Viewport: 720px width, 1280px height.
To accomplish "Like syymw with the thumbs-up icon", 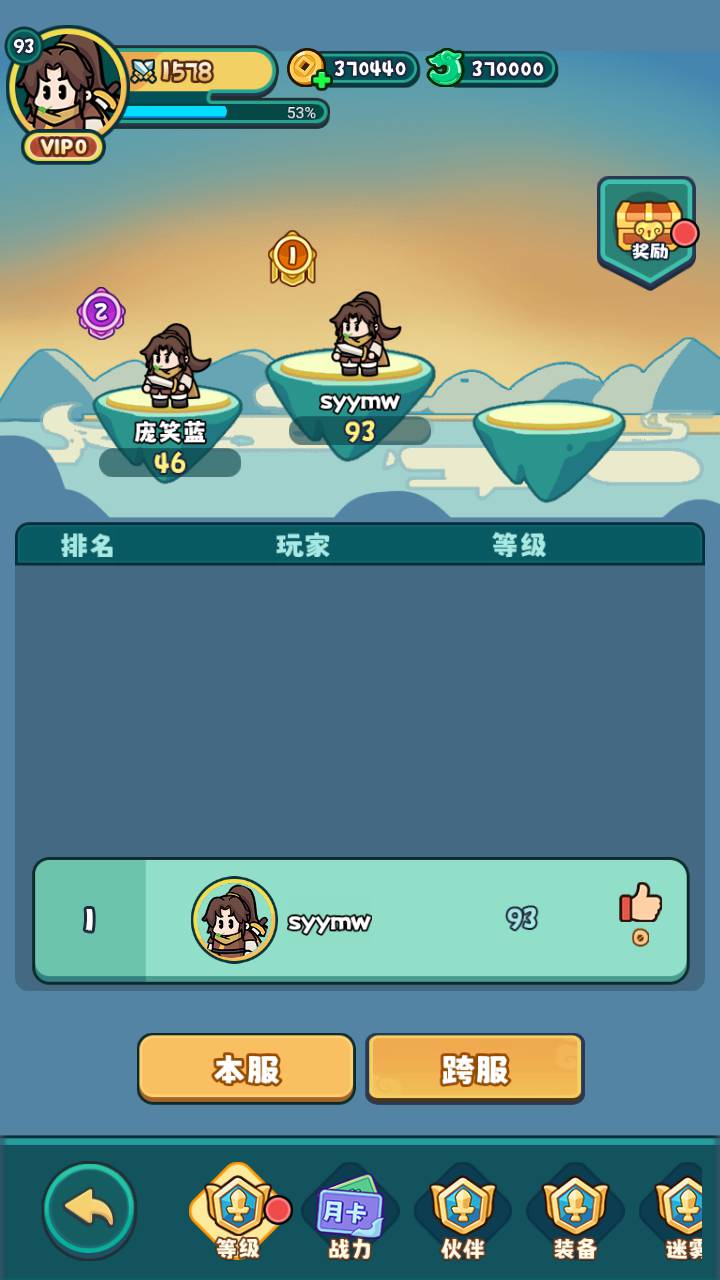I will click(x=640, y=905).
